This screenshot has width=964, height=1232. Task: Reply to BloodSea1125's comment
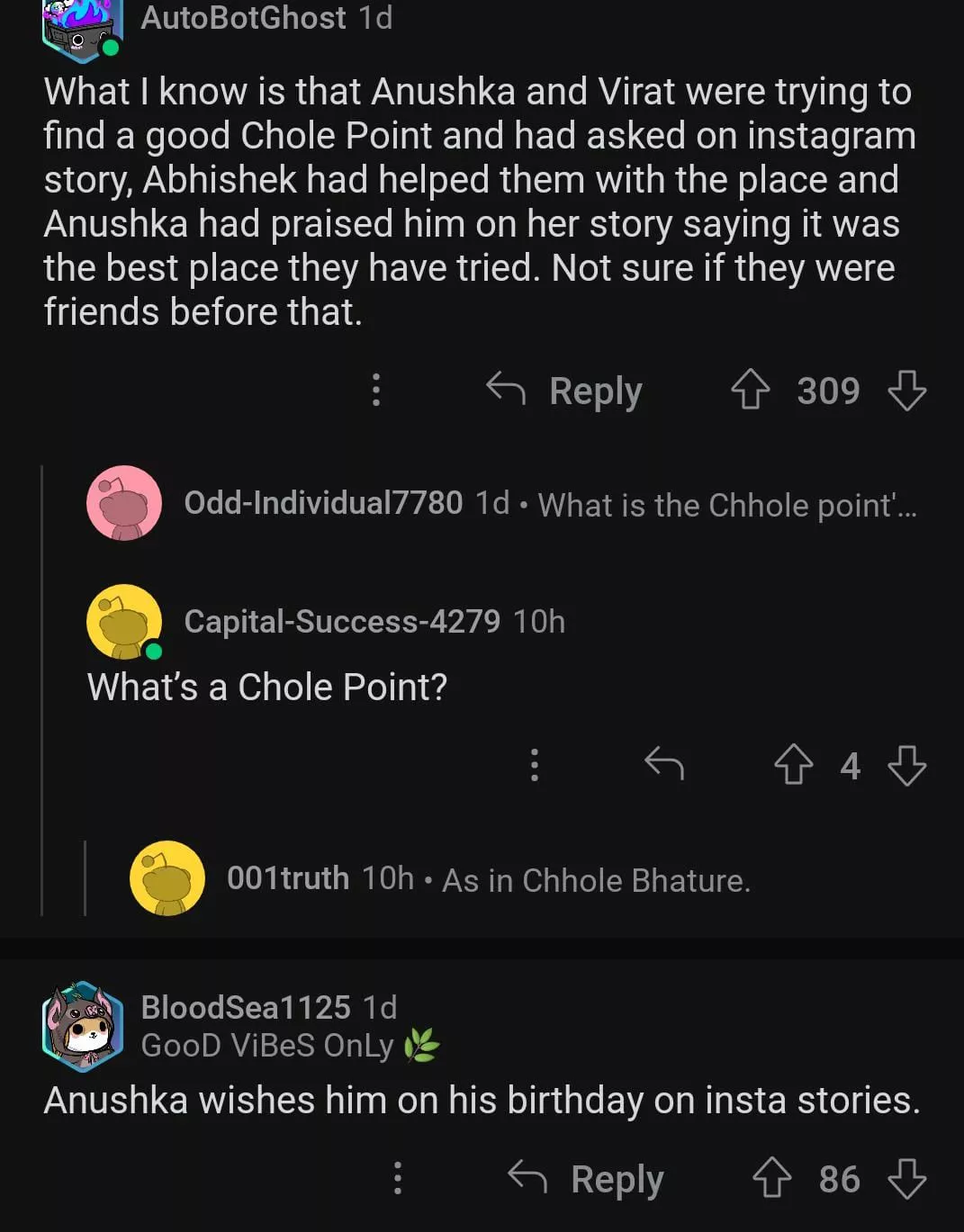tap(587, 1179)
